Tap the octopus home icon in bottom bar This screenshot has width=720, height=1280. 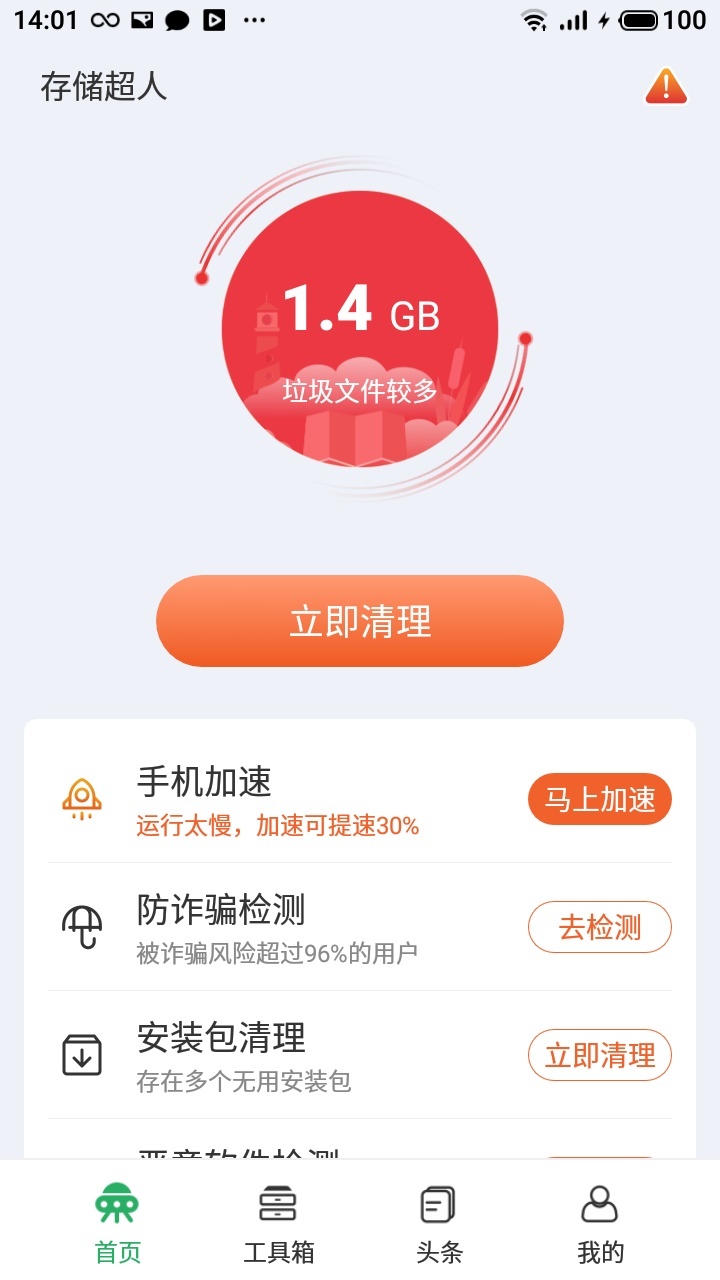(116, 1207)
